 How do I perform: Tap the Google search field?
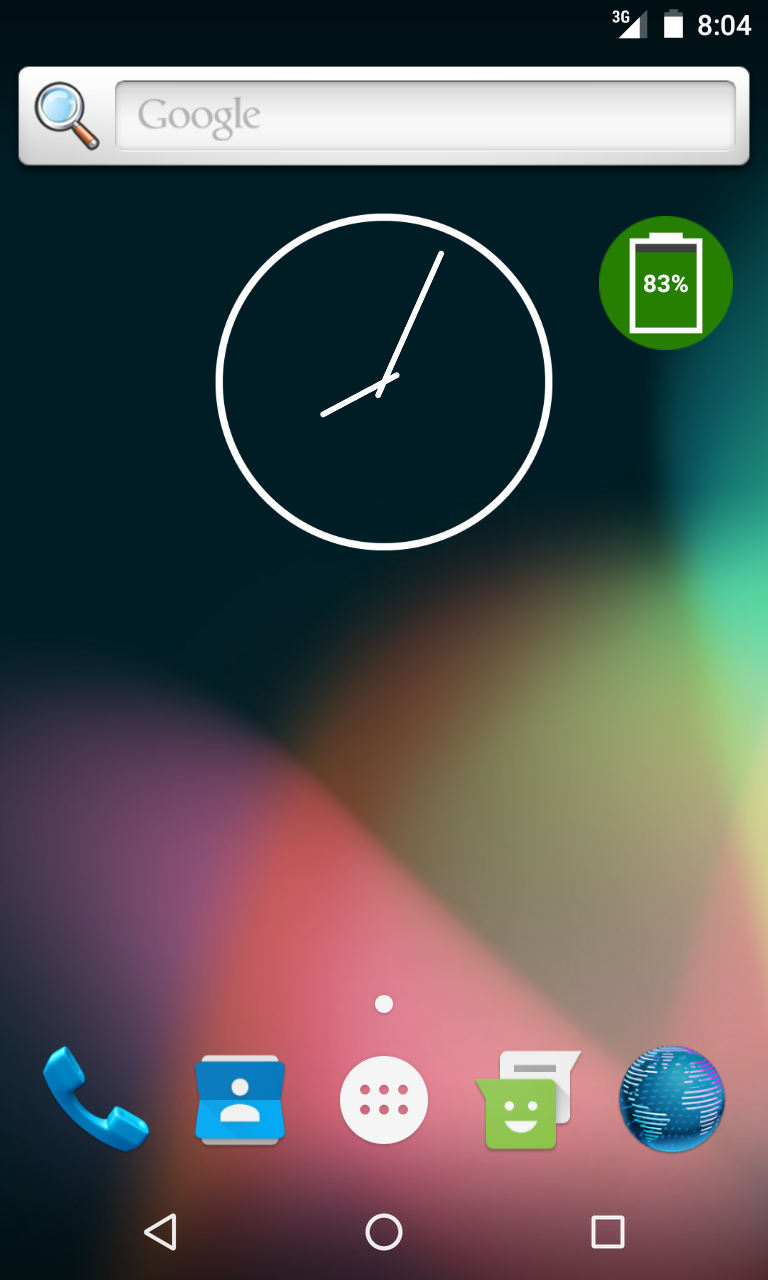[426, 116]
